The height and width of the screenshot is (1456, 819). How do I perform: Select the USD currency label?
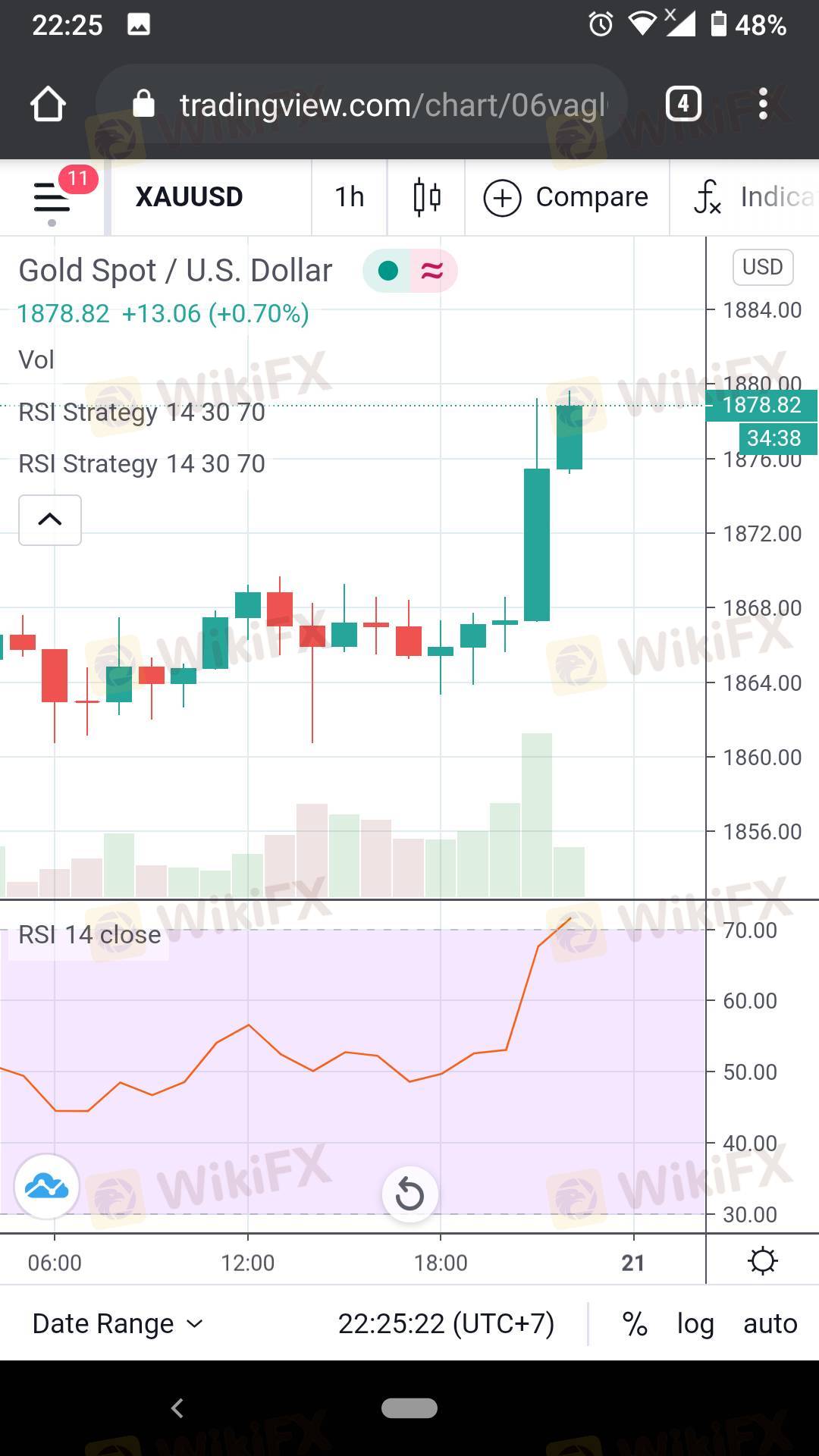click(x=762, y=267)
